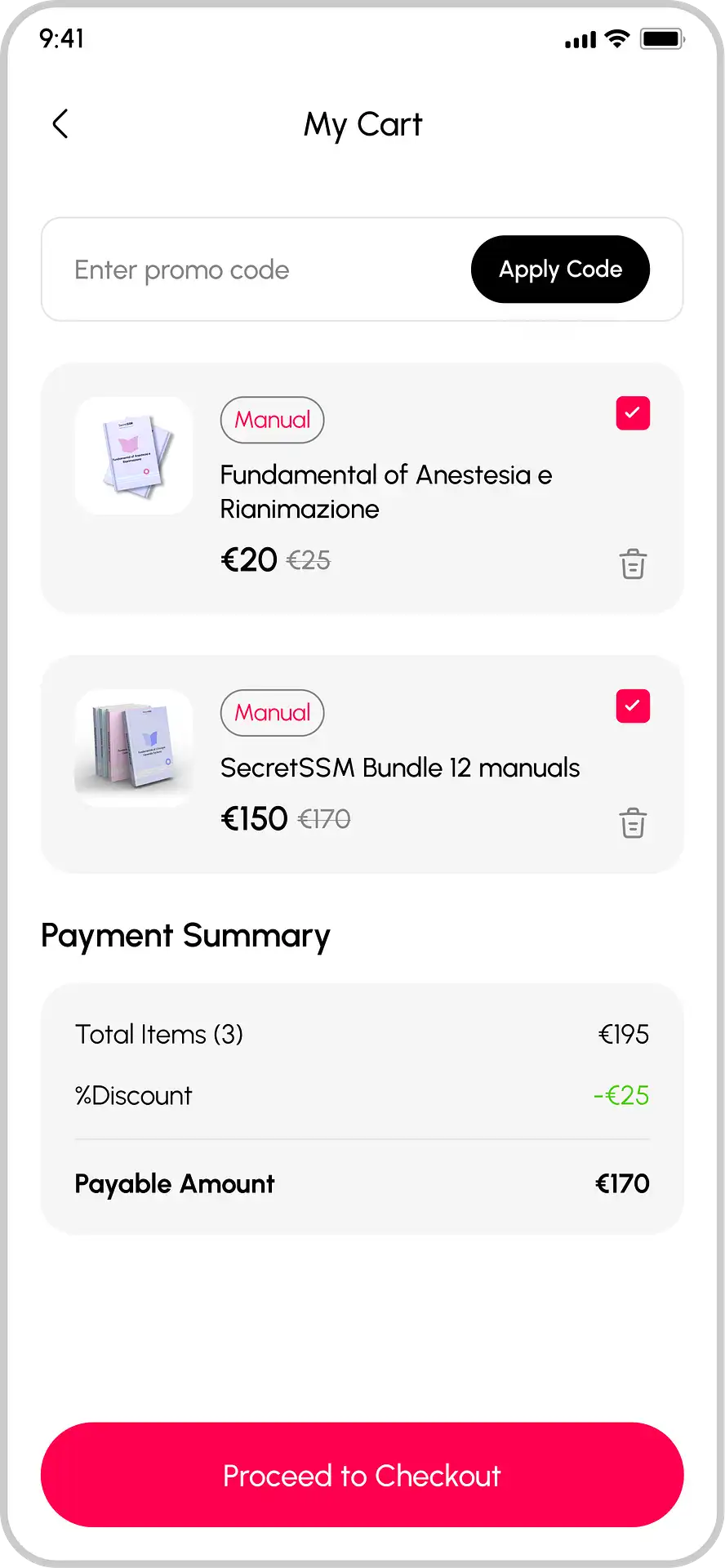Open the SecretSSM Bundle product image

(x=134, y=747)
